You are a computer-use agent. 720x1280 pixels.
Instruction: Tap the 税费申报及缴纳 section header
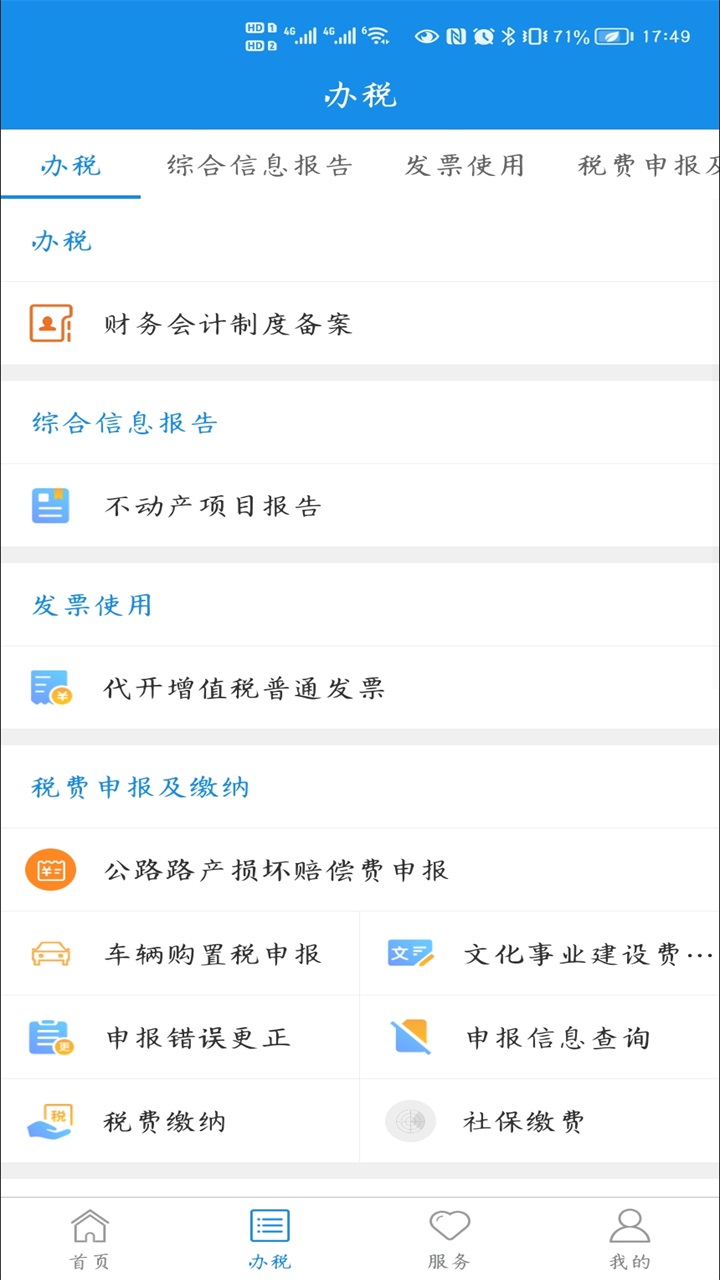[140, 787]
